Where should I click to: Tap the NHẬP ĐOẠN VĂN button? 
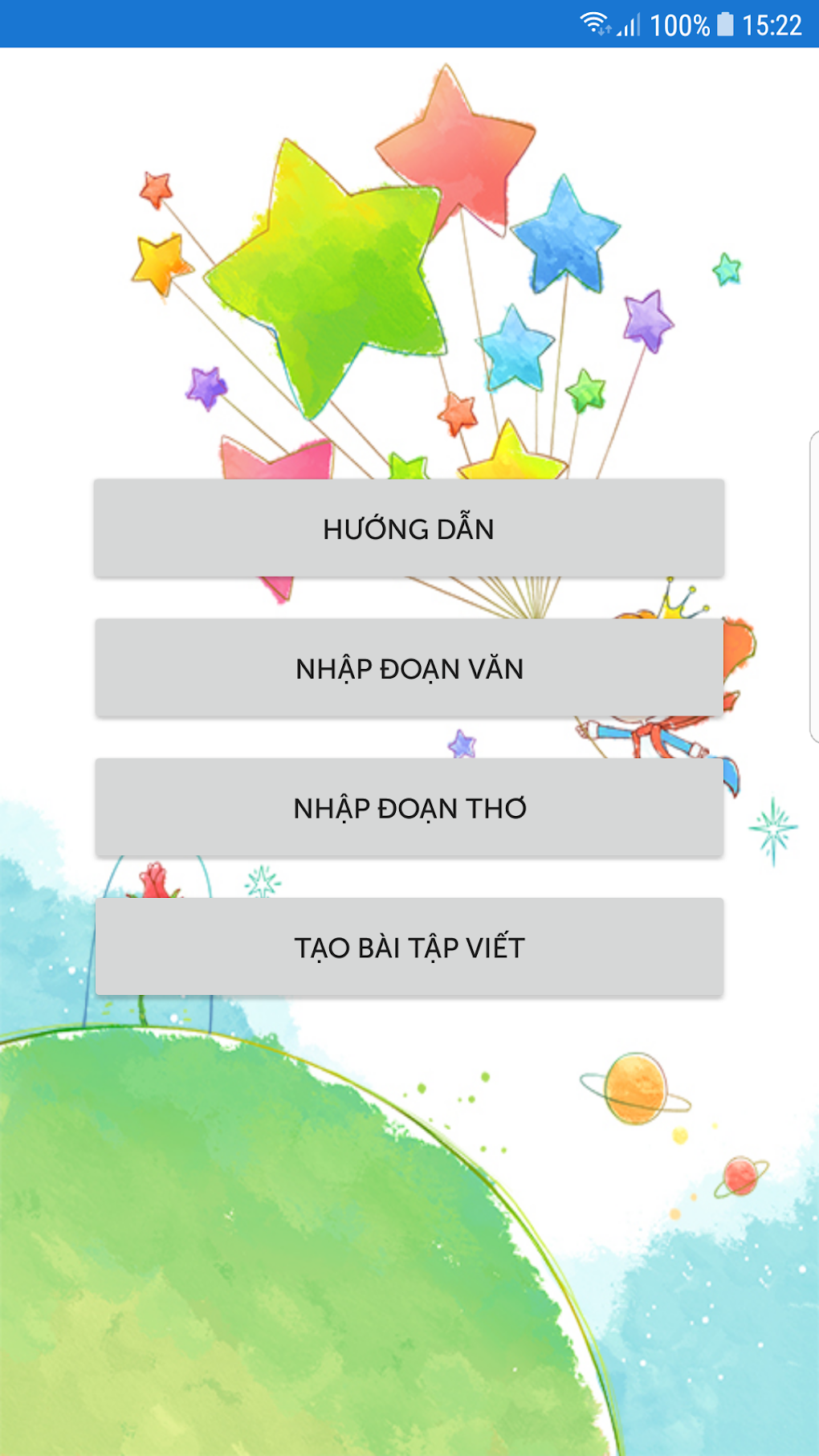tap(409, 667)
